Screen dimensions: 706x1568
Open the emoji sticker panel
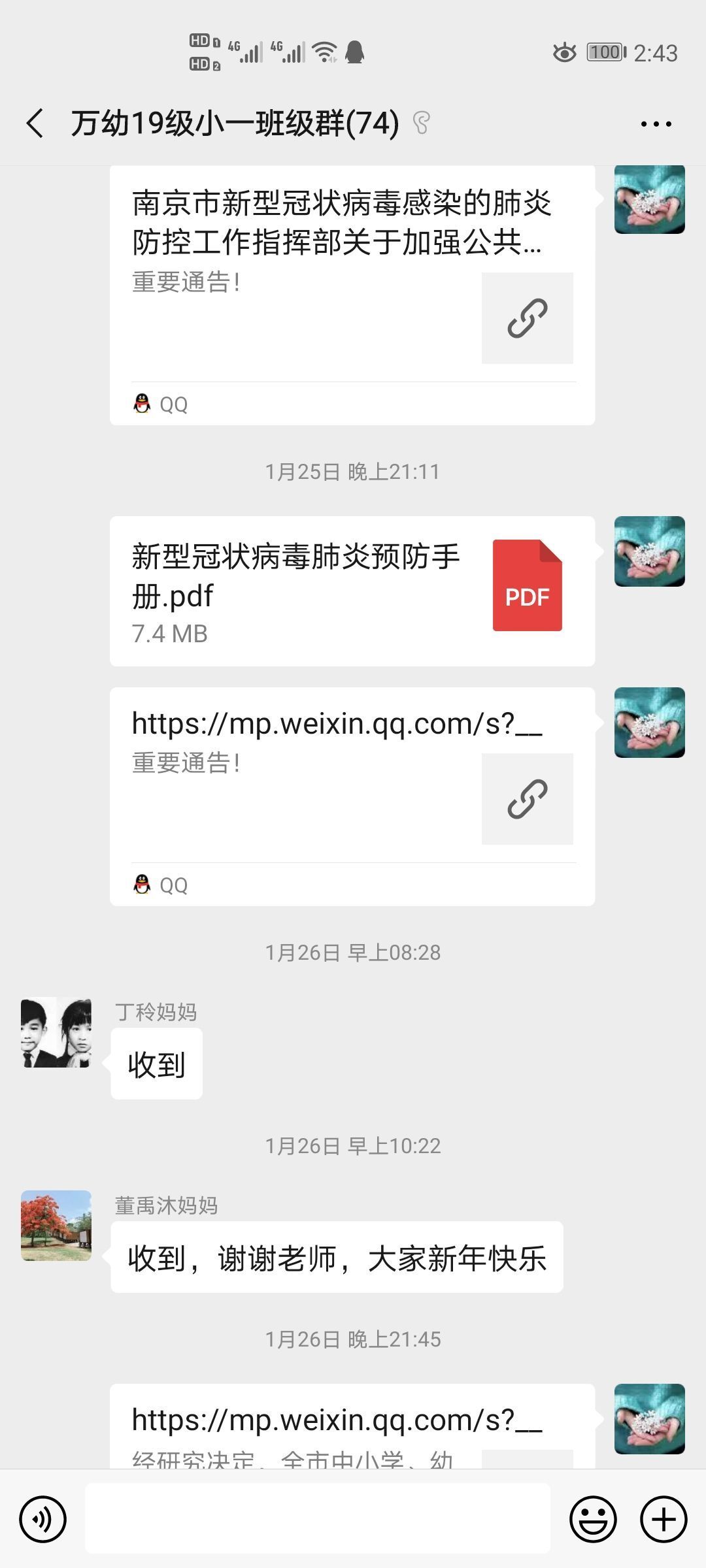coord(593,1519)
